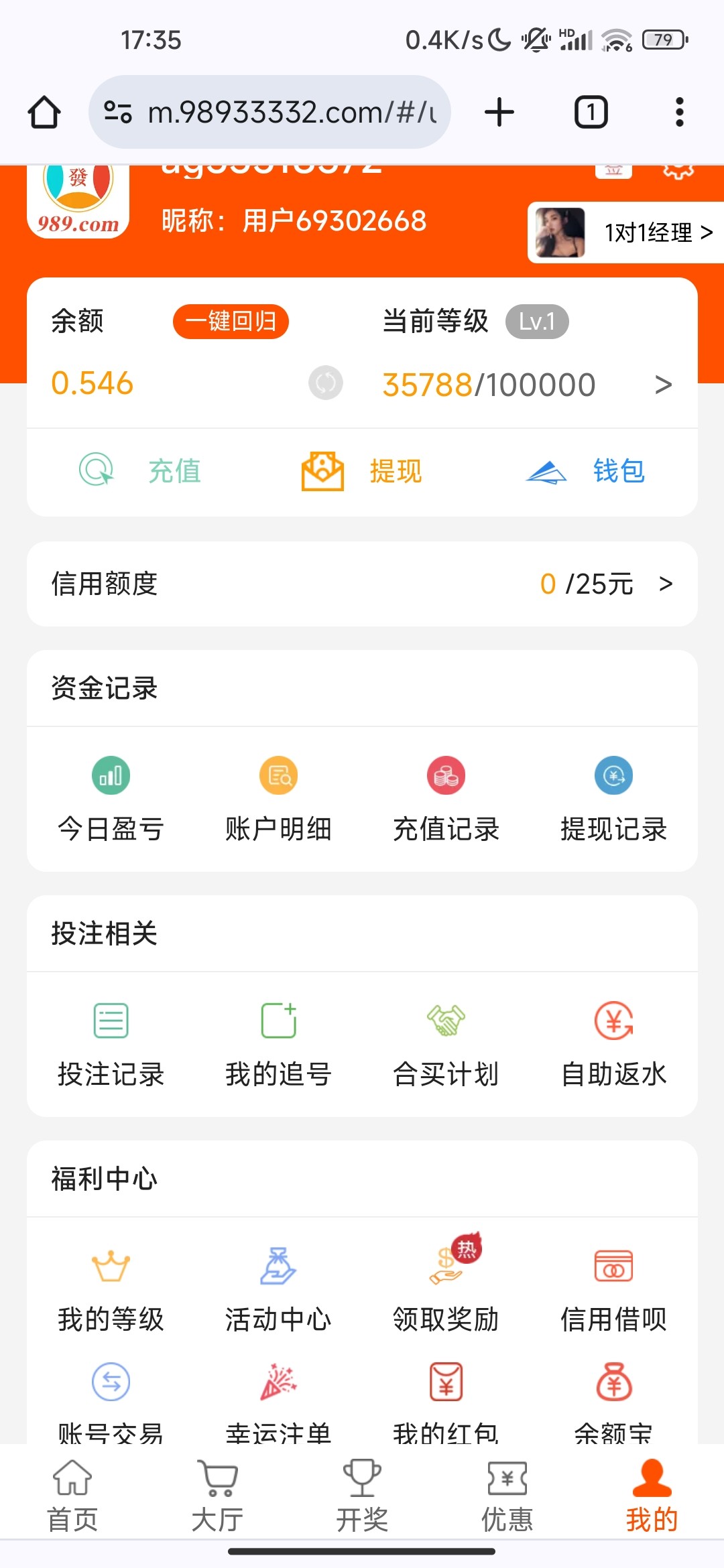Contact the 1对1经理 manager
This screenshot has height=1568, width=724.
tap(626, 233)
